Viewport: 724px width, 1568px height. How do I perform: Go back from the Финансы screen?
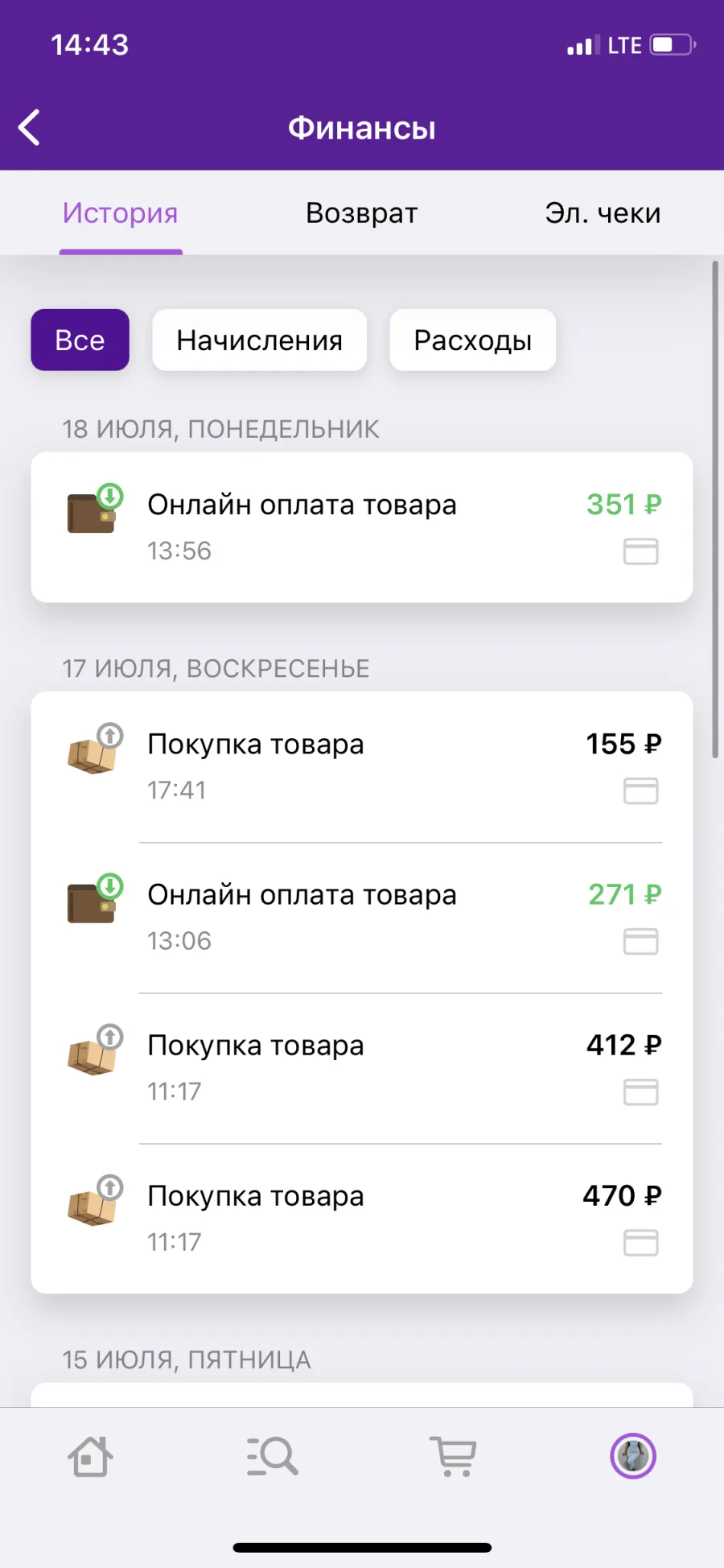30,128
